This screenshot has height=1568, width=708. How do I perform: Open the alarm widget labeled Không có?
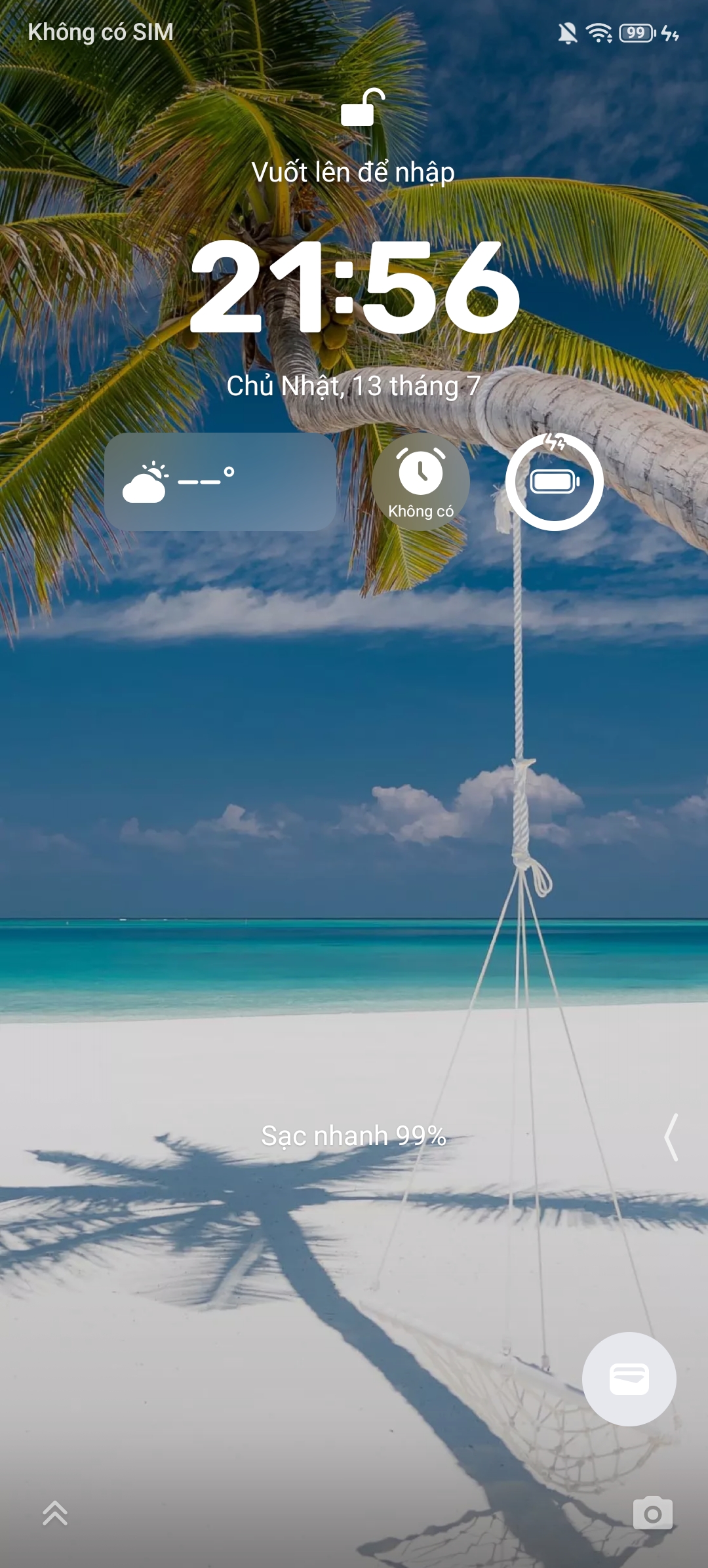click(421, 482)
